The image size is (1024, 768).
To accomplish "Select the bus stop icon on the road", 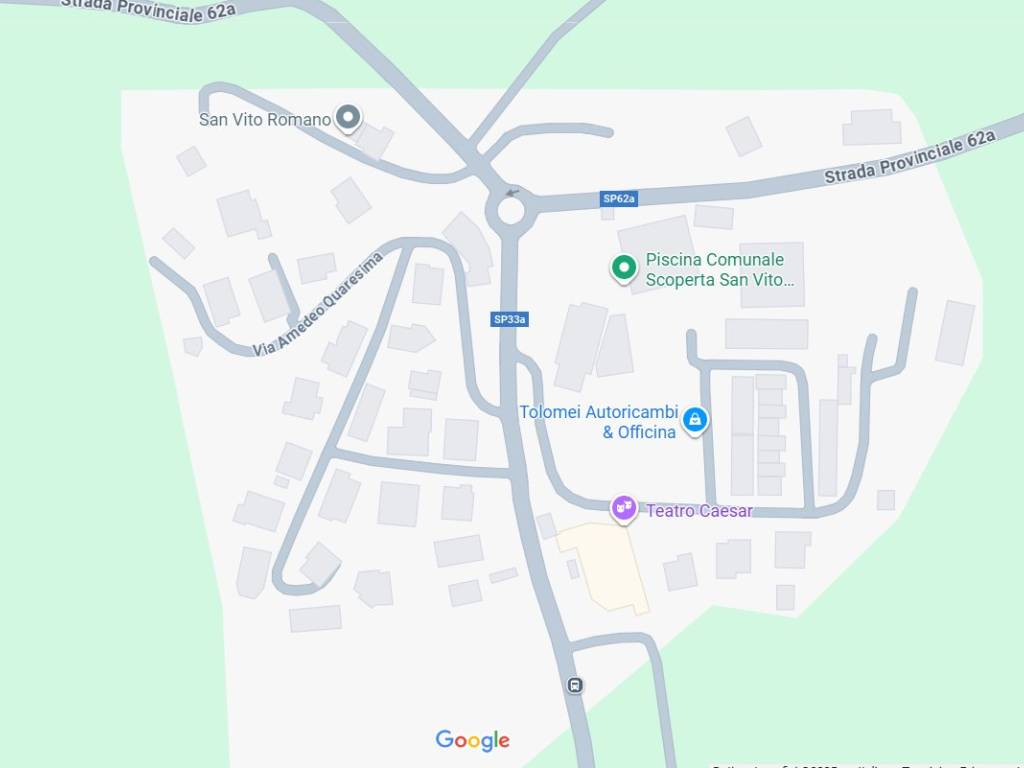I will [575, 685].
